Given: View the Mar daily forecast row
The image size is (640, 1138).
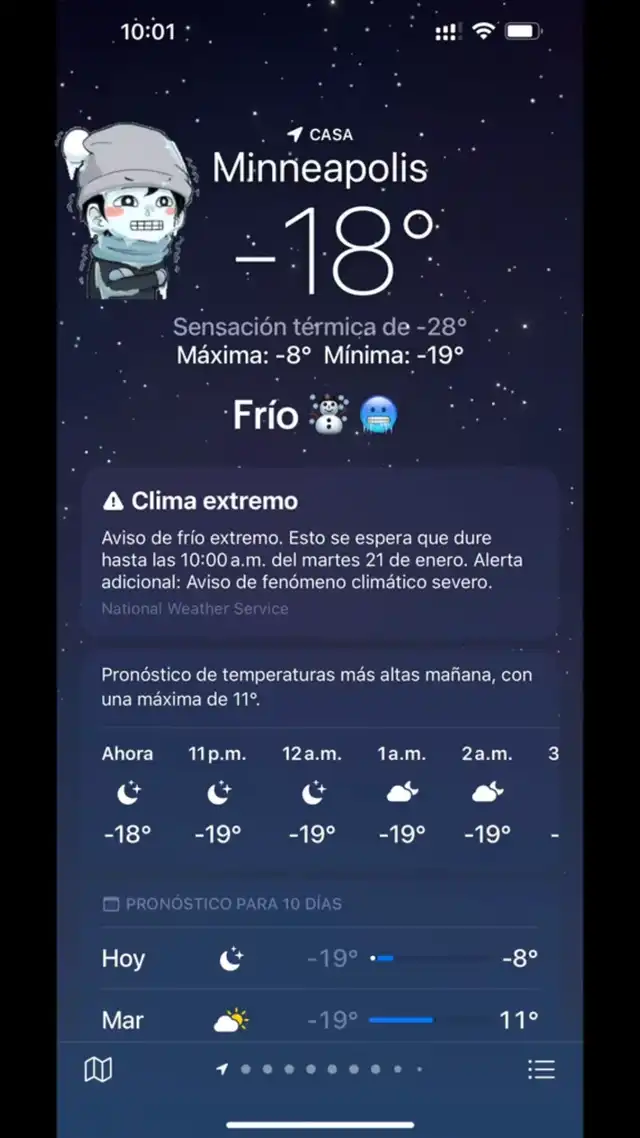Looking at the screenshot, I should [x=320, y=1020].
